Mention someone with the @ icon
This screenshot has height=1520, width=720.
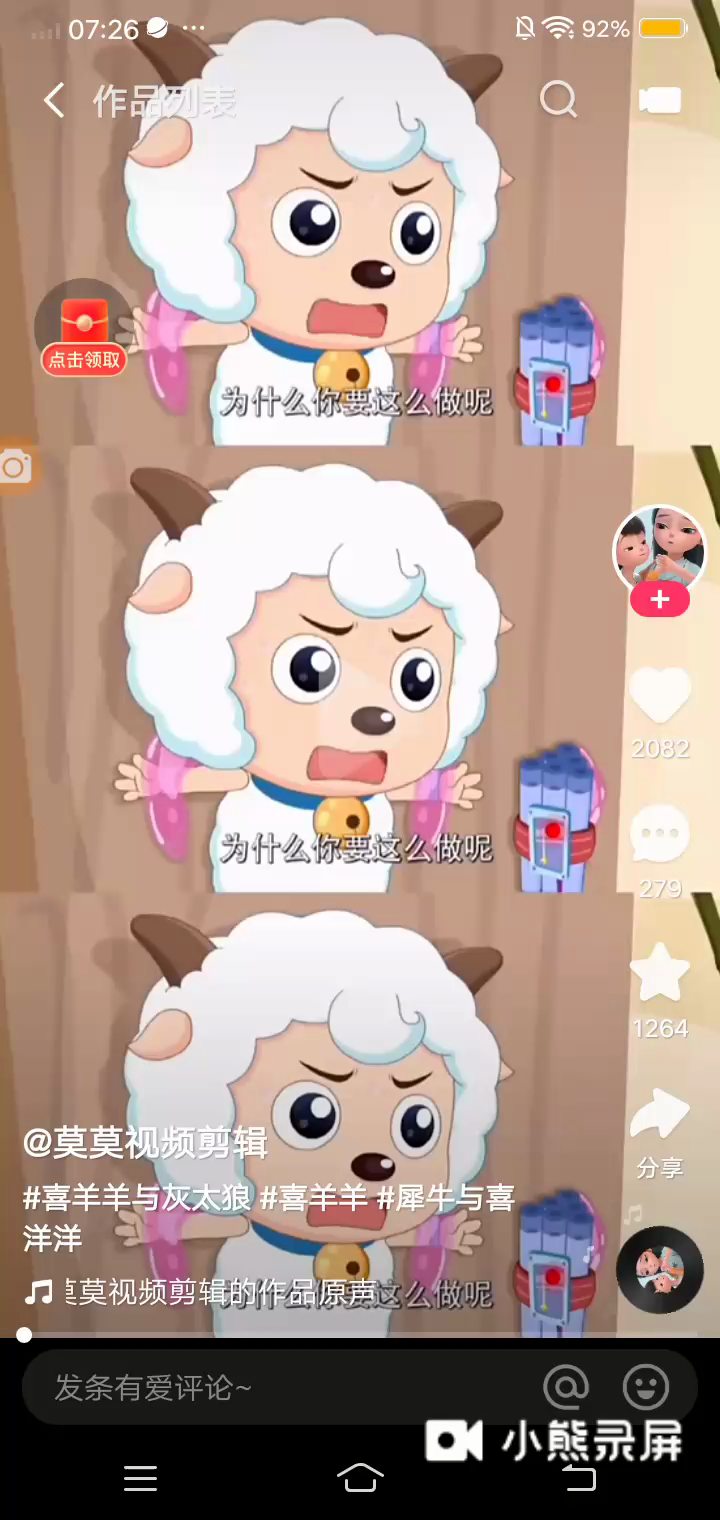566,1387
